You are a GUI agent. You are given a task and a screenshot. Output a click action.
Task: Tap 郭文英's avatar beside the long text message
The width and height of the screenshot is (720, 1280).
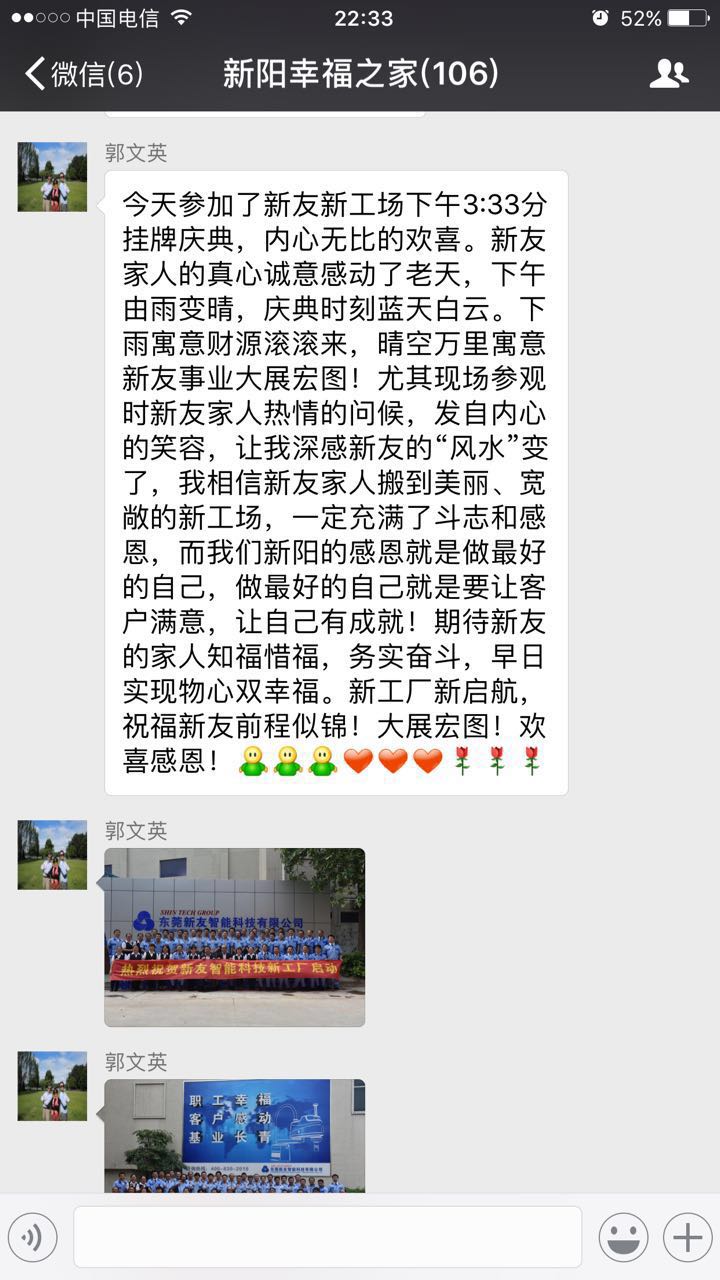point(52,177)
